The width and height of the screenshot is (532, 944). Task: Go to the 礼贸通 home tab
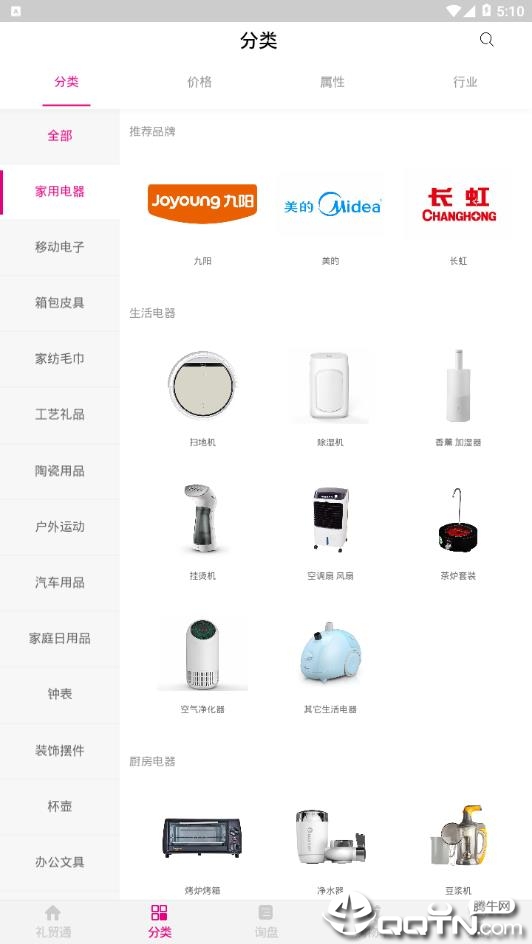pos(53,922)
